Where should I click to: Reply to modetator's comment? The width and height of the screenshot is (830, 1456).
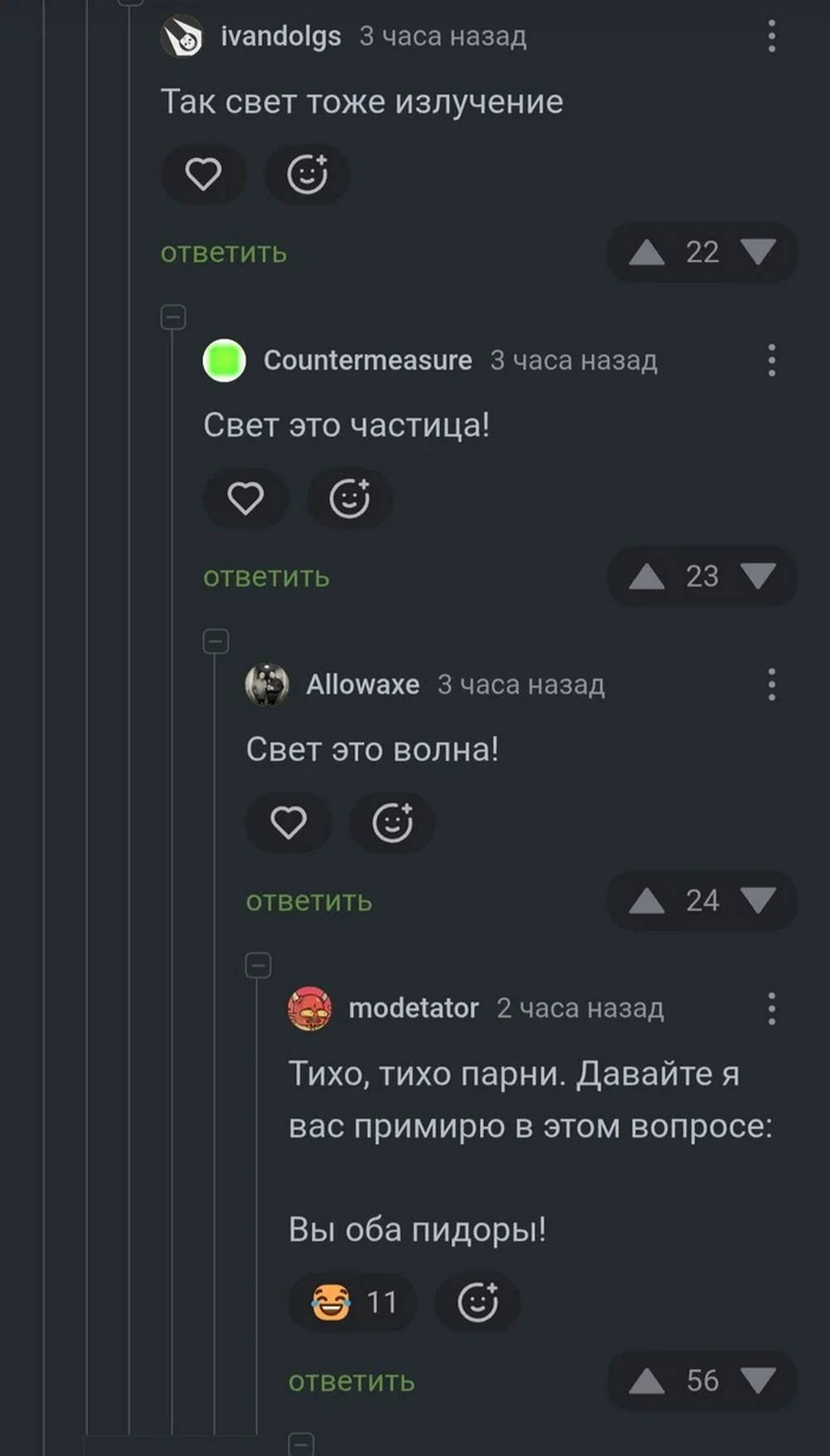pos(352,1381)
